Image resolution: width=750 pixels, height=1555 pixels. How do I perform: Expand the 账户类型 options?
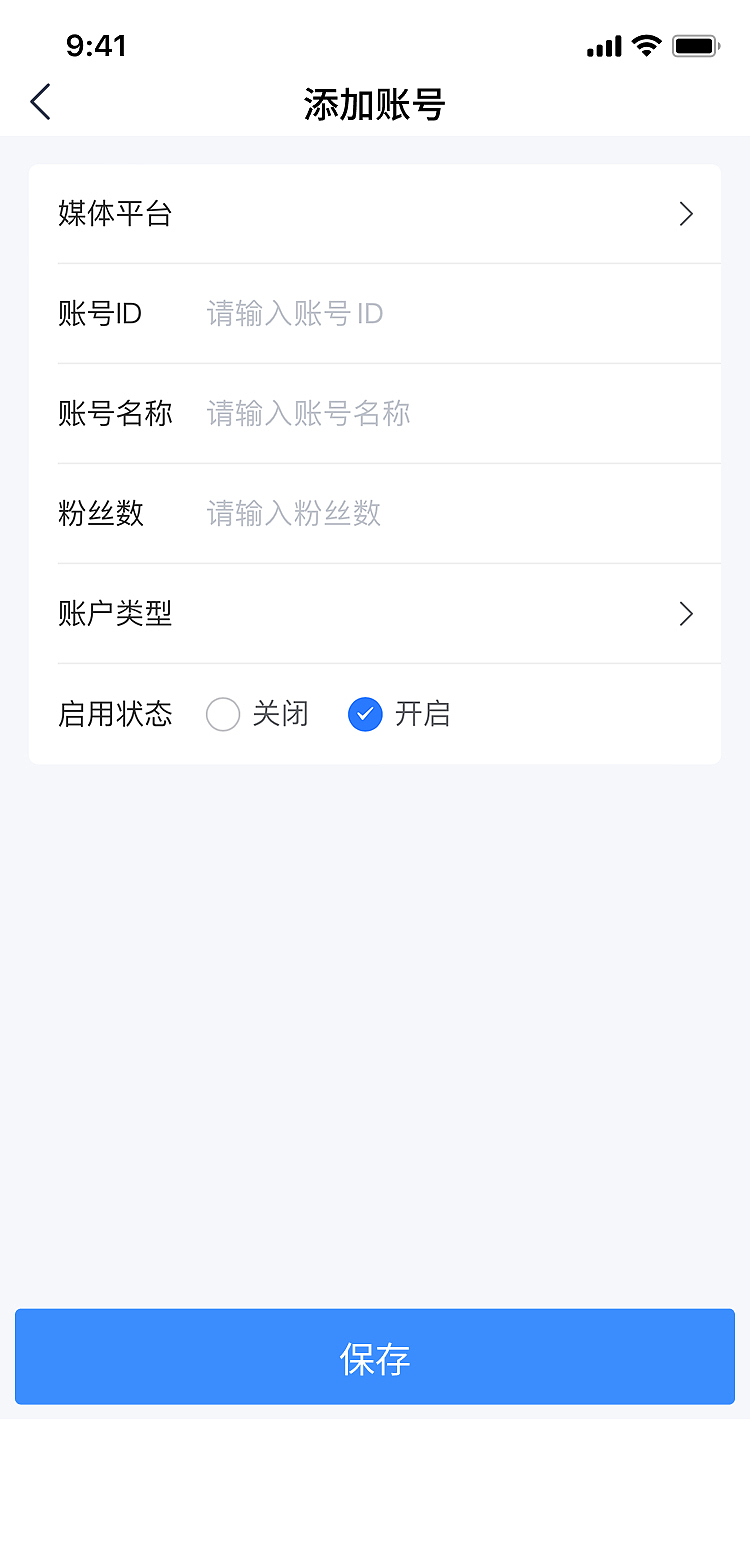coord(686,614)
